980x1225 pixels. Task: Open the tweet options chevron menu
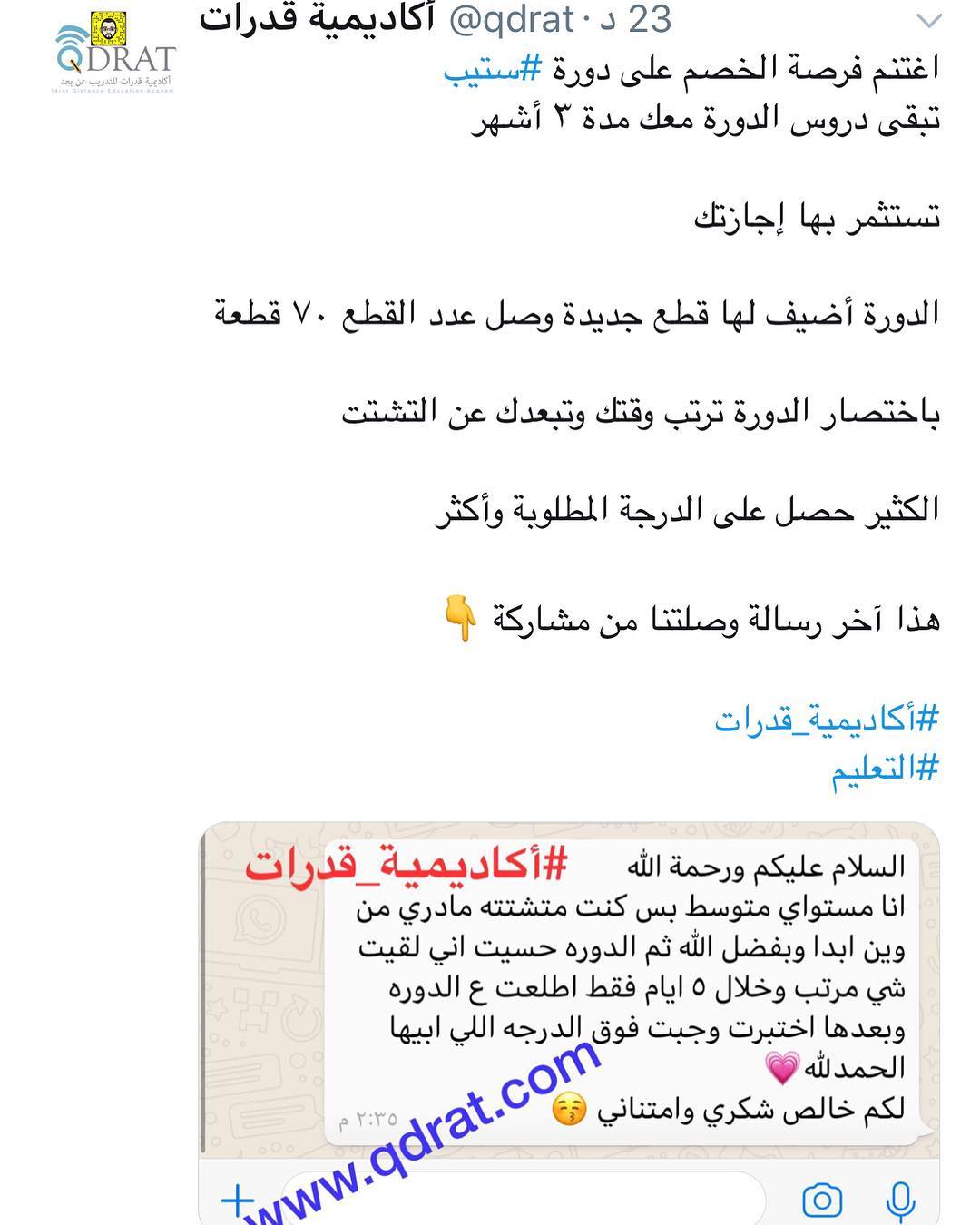930,20
